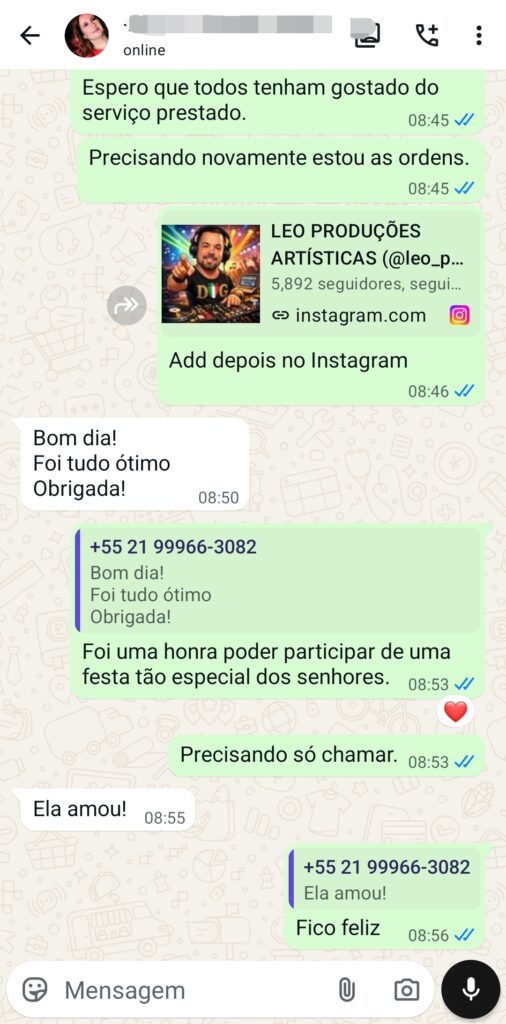Forward the Instagram link message
The image size is (506, 1024).
pyautogui.click(x=126, y=305)
